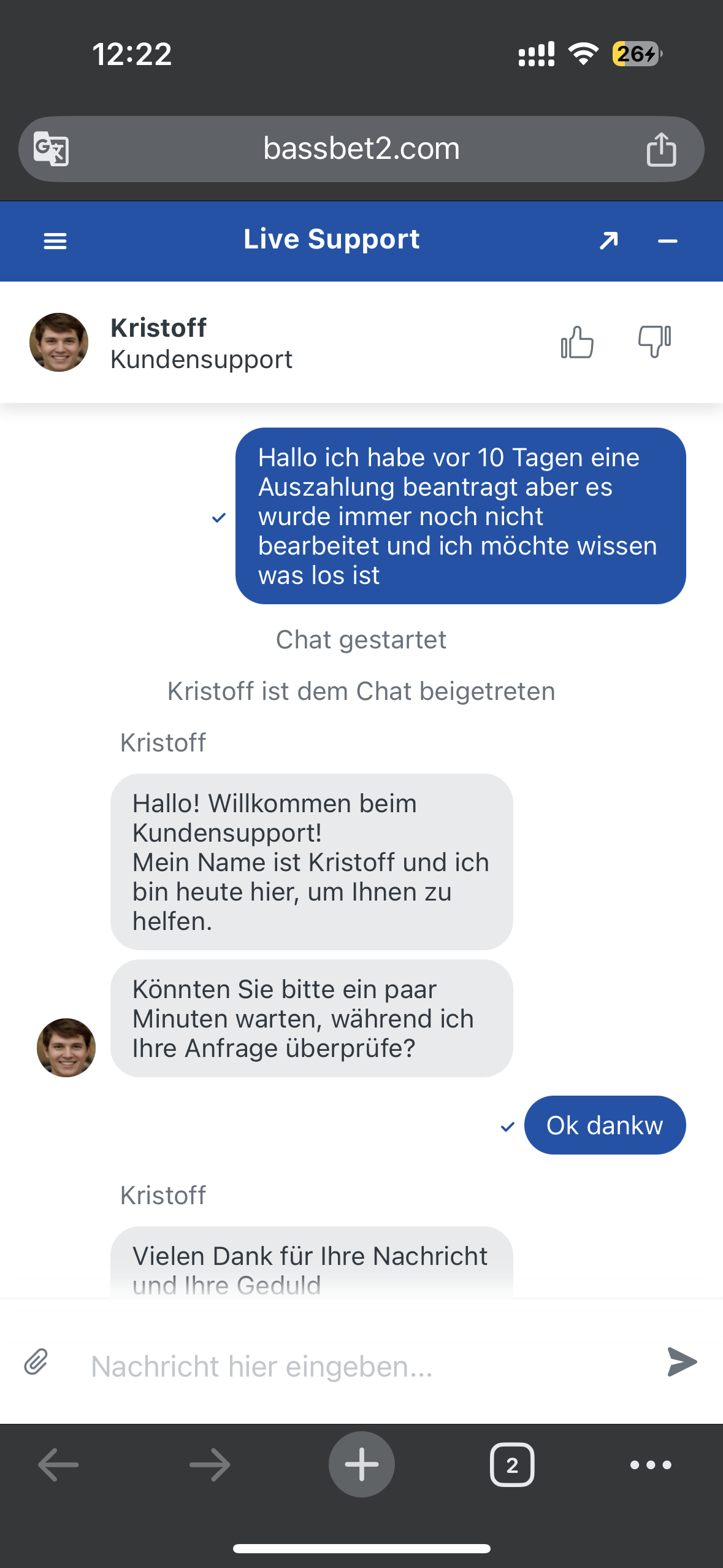Screen dimensions: 723x1568
Task: Pop out the chat window
Action: click(x=608, y=241)
